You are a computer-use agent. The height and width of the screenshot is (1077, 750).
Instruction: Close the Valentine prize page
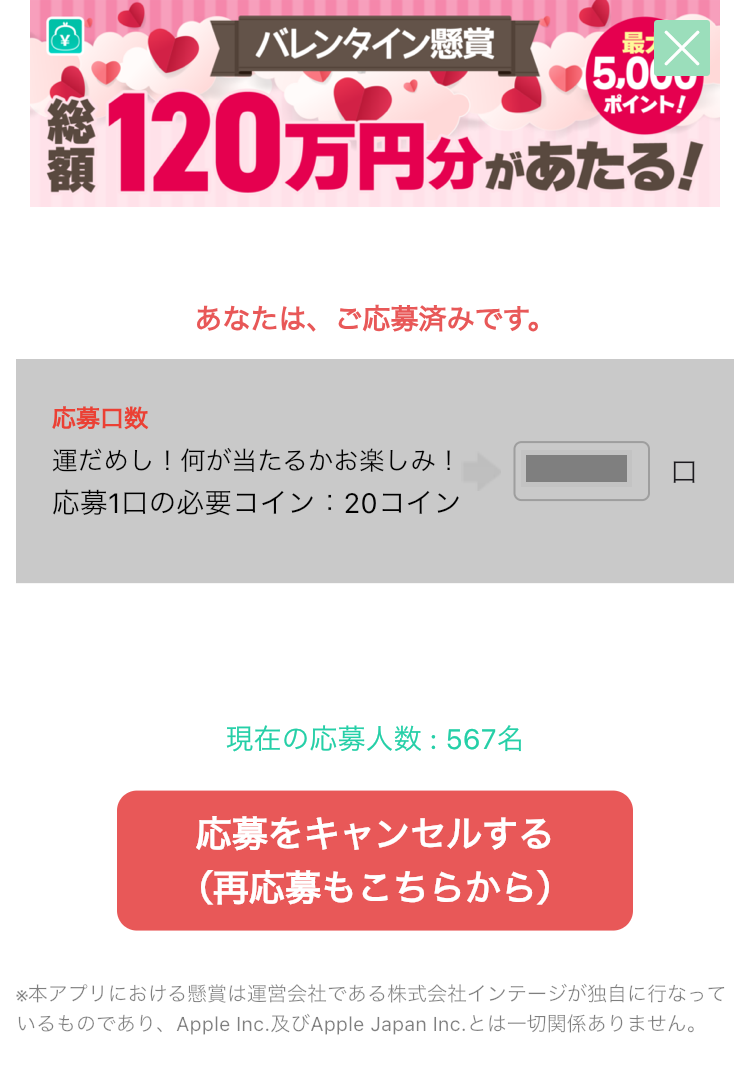pos(681,48)
